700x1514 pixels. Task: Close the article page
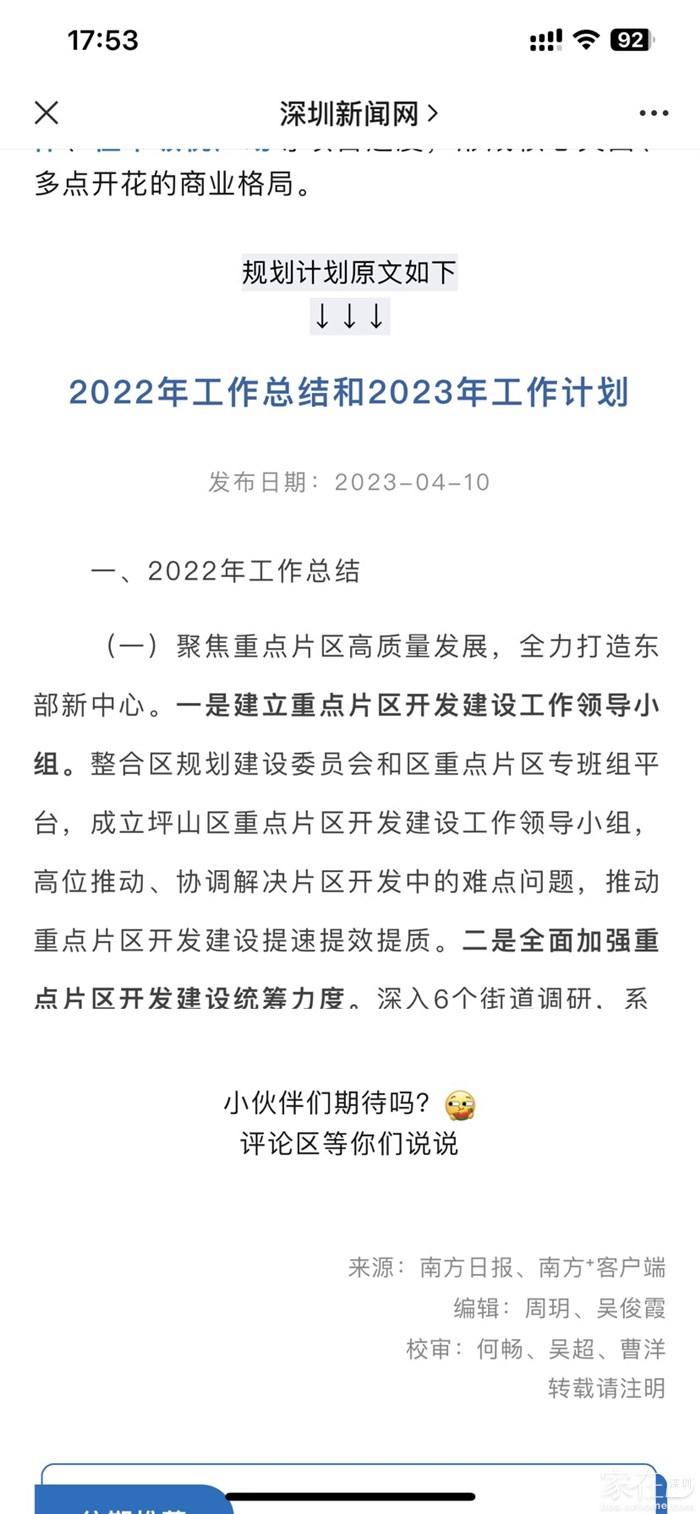tap(47, 113)
